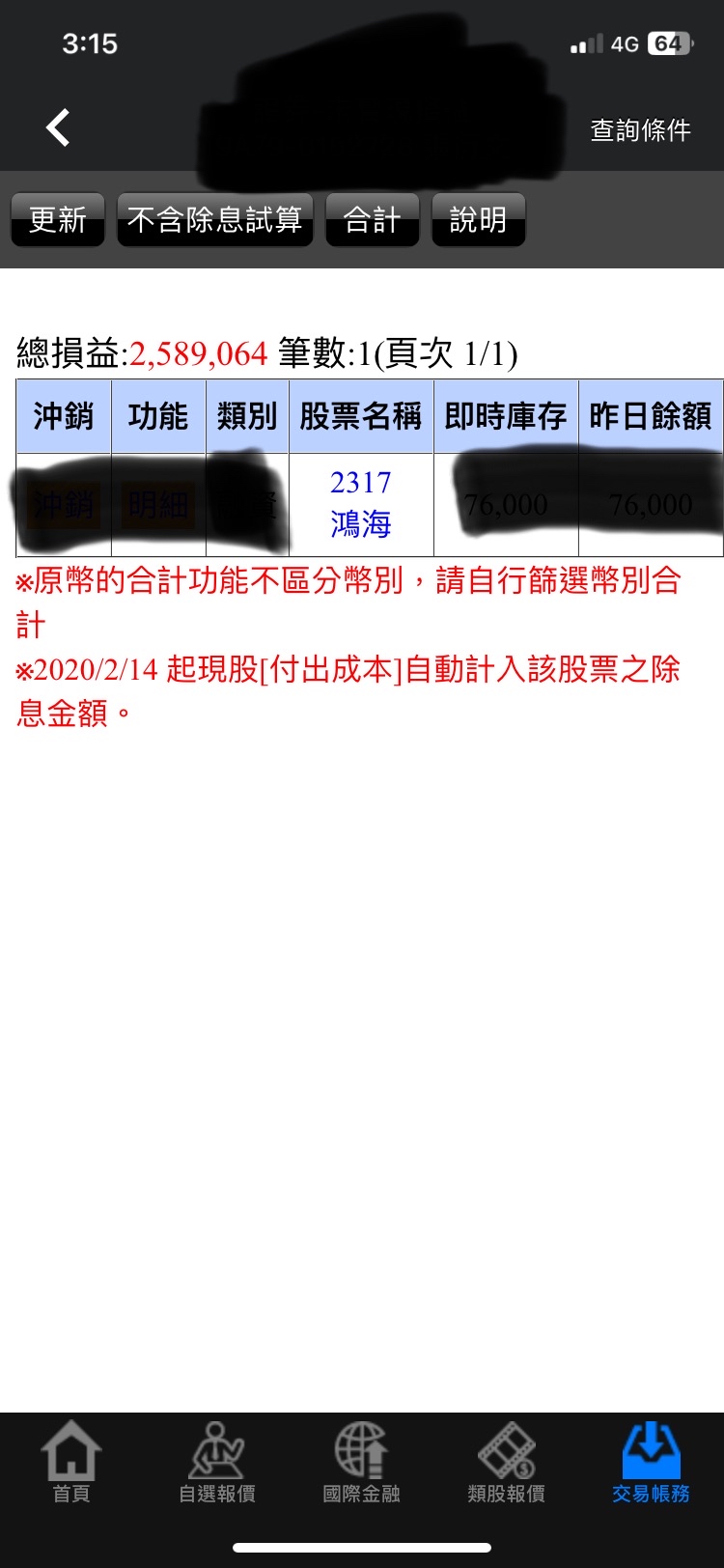Open stock 2317 鴻海 link

[x=361, y=504]
